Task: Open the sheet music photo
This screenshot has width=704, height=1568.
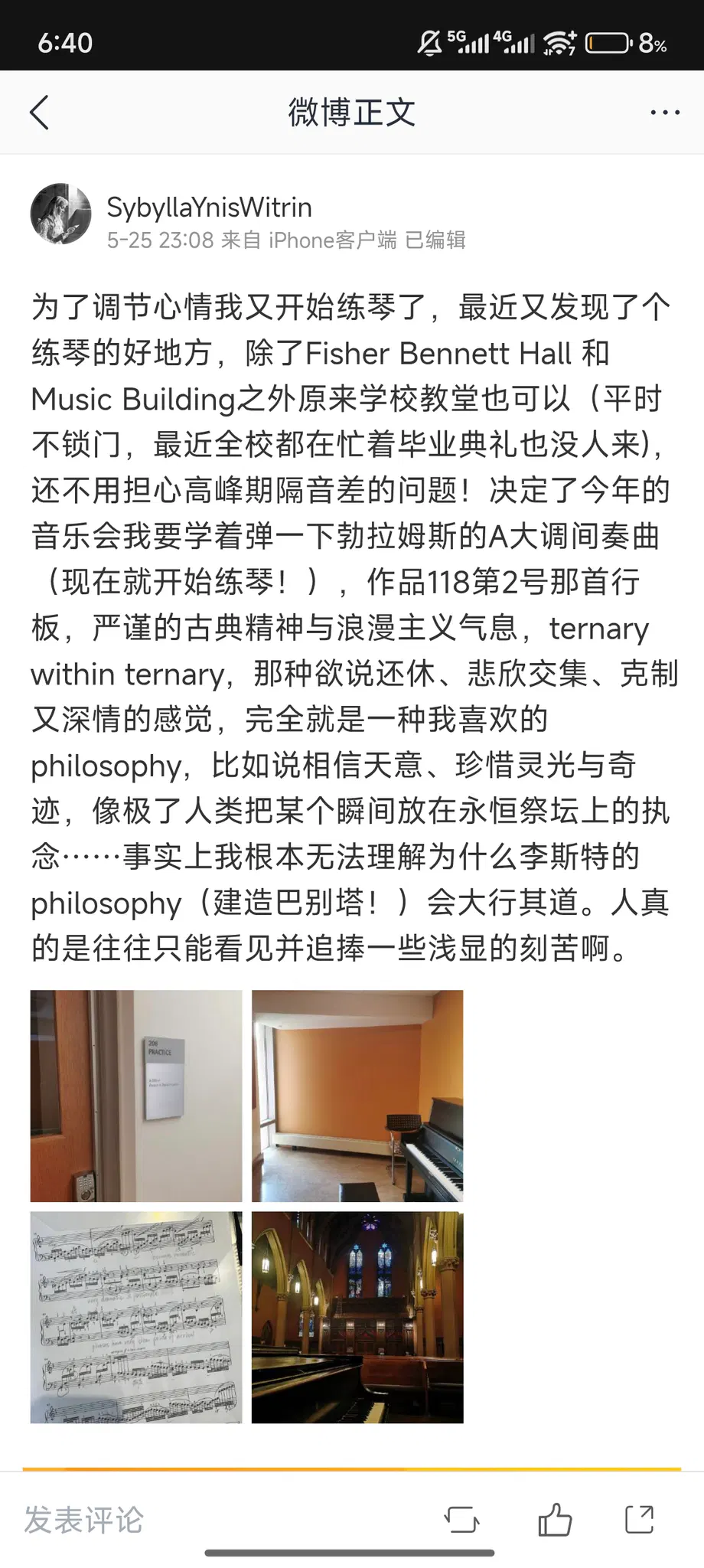Action: (136, 1317)
